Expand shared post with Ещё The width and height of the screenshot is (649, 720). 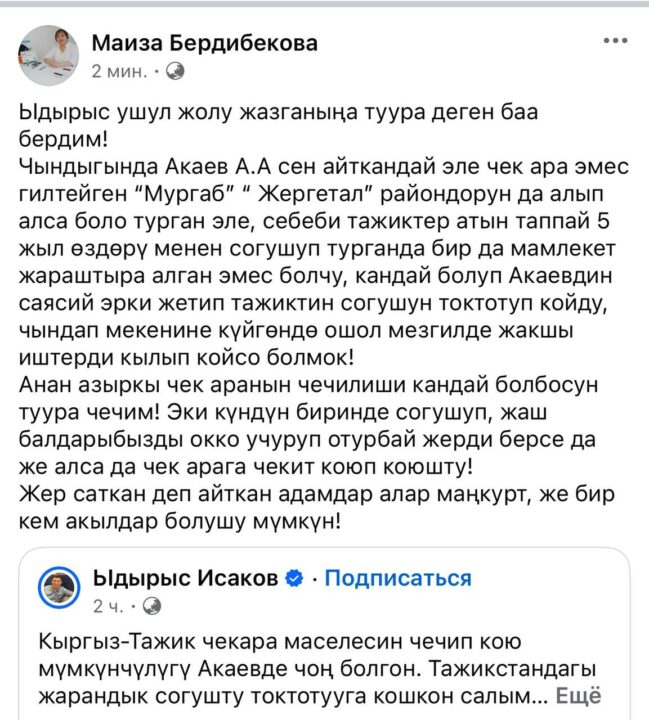pos(578,698)
